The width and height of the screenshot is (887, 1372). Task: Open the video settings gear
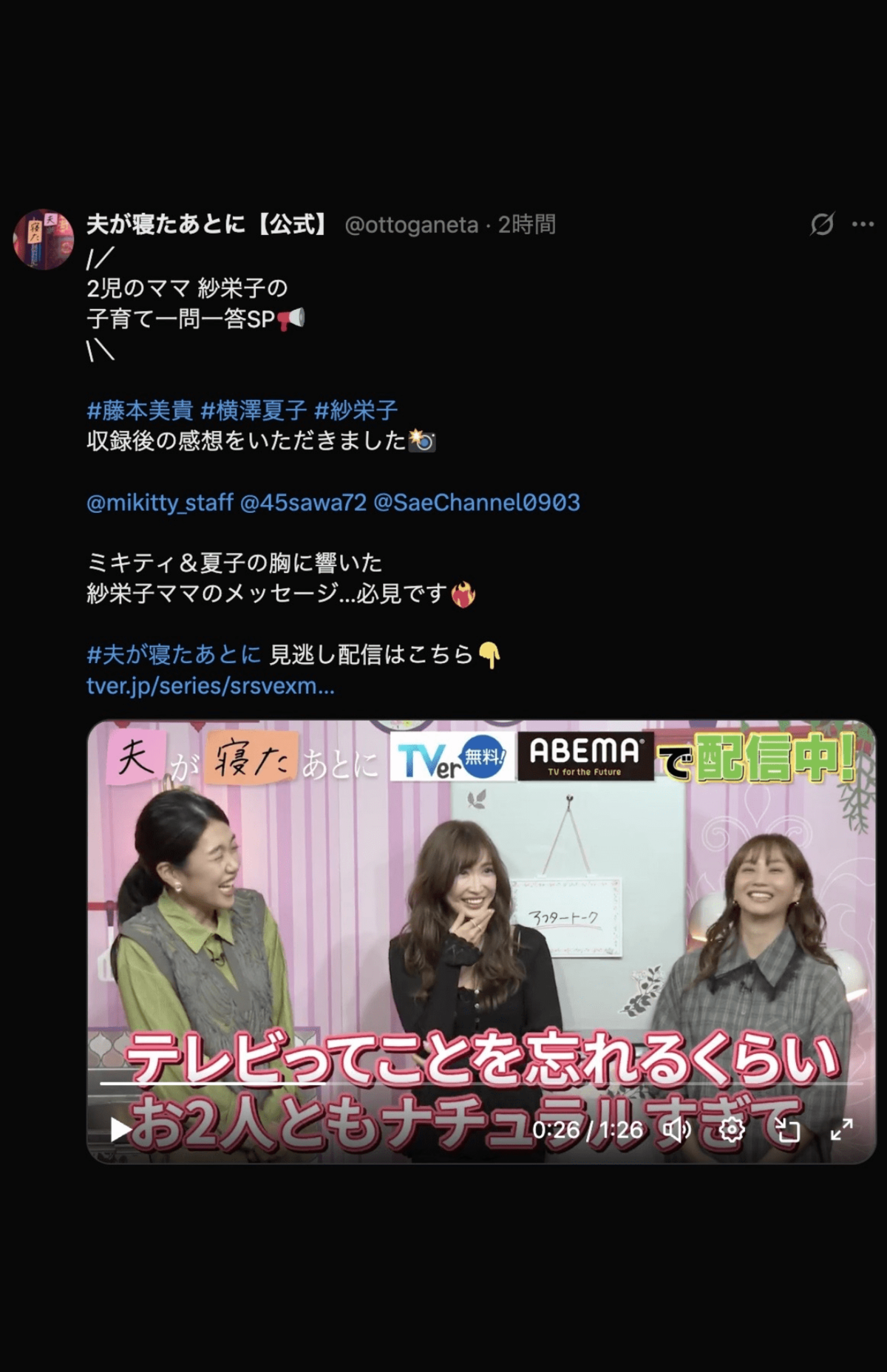tap(732, 1130)
